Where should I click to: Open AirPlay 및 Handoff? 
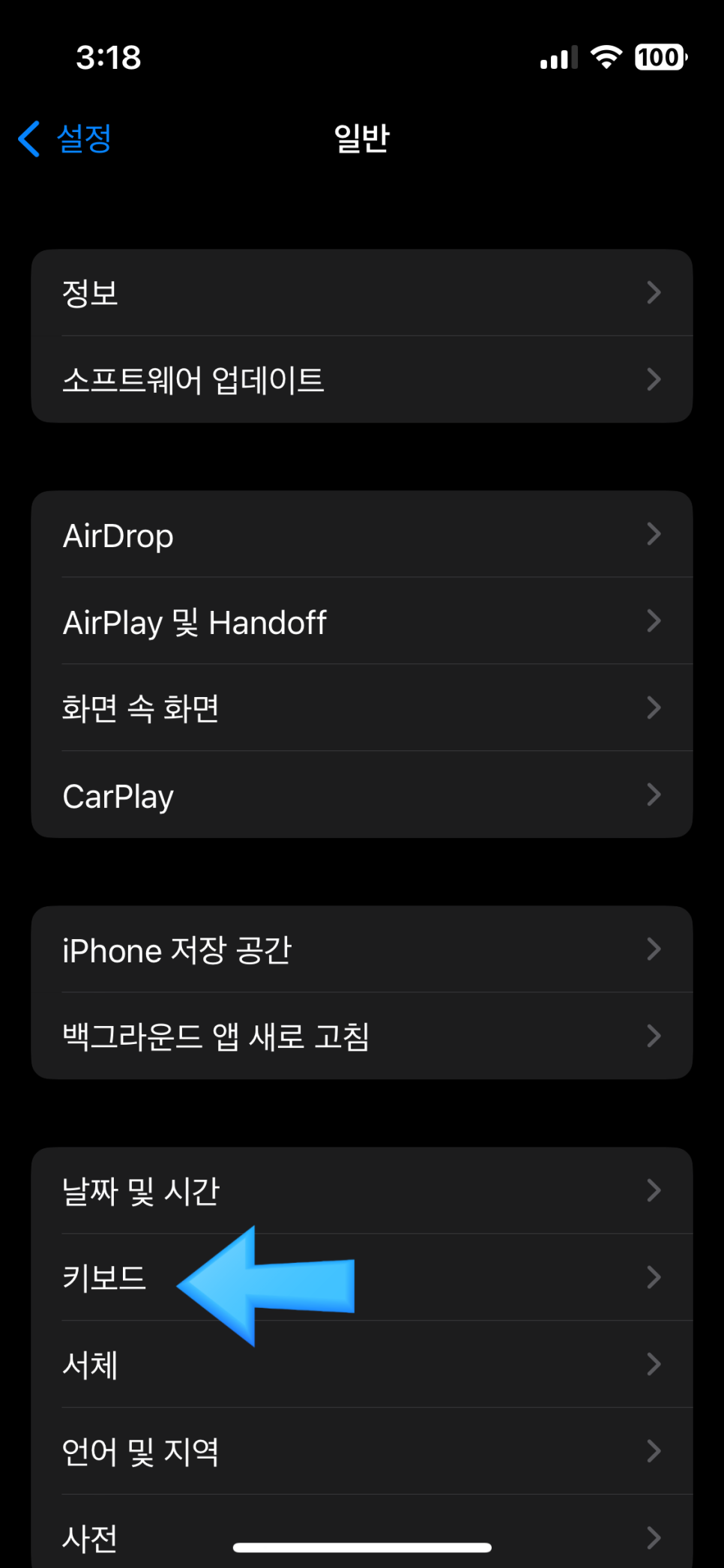pos(361,621)
